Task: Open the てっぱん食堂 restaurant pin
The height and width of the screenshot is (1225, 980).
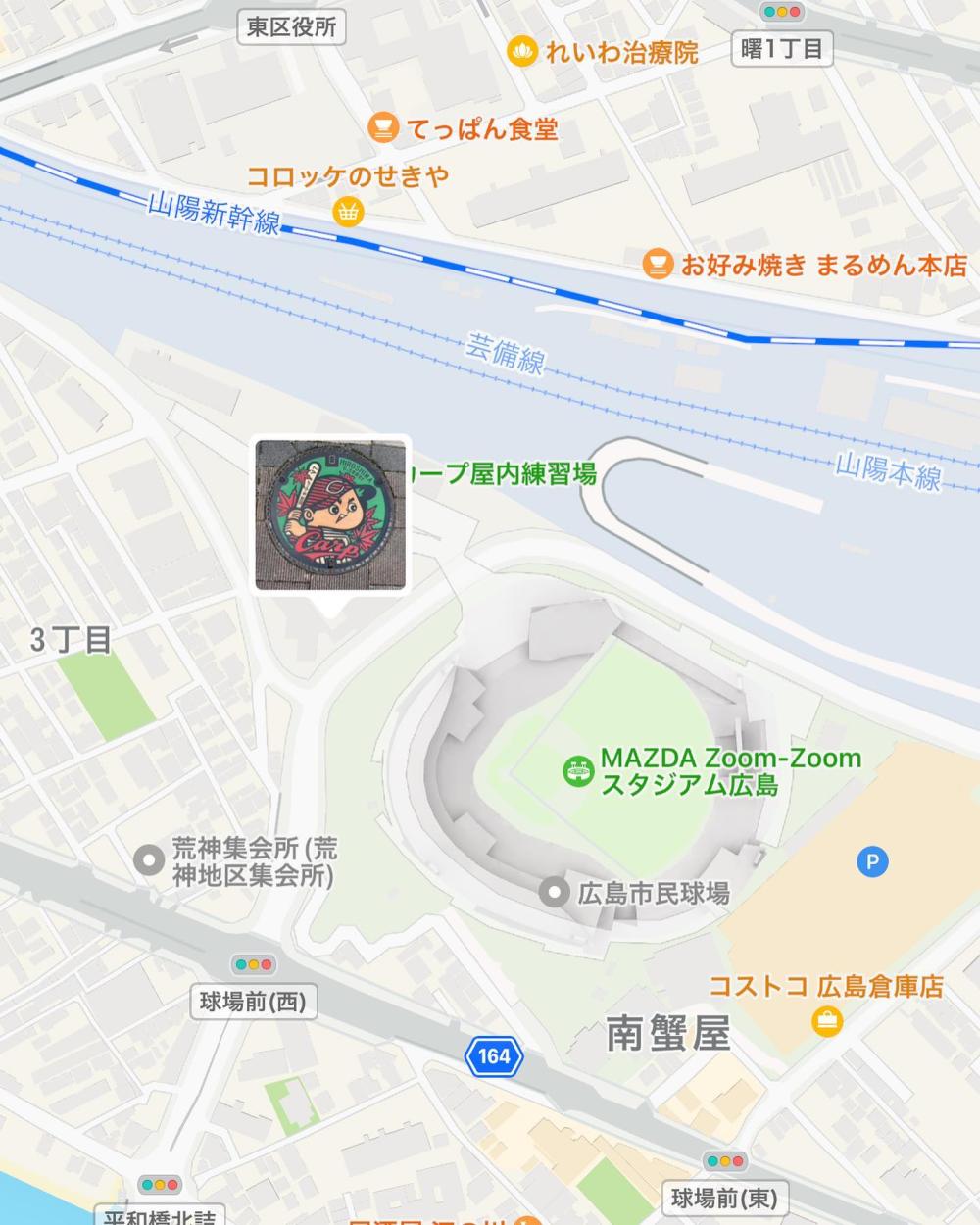Action: pos(382,127)
